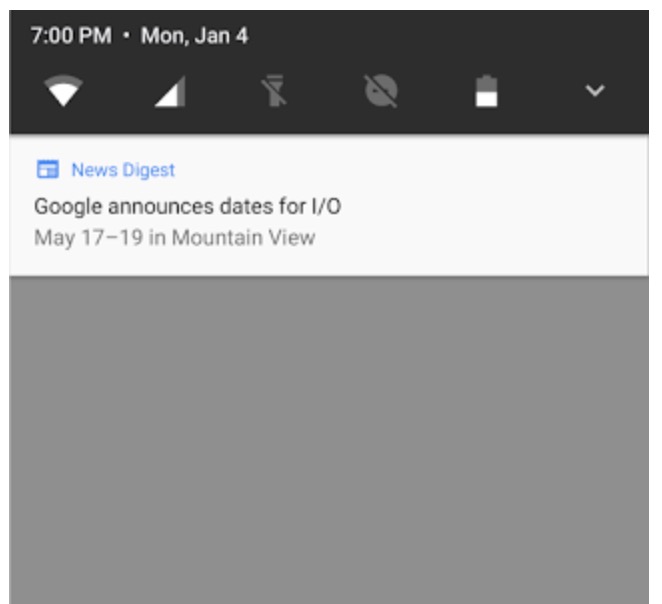Viewport: 662px width, 604px height.
Task: Toggle the Do Not Disturb tile
Action: [x=381, y=91]
